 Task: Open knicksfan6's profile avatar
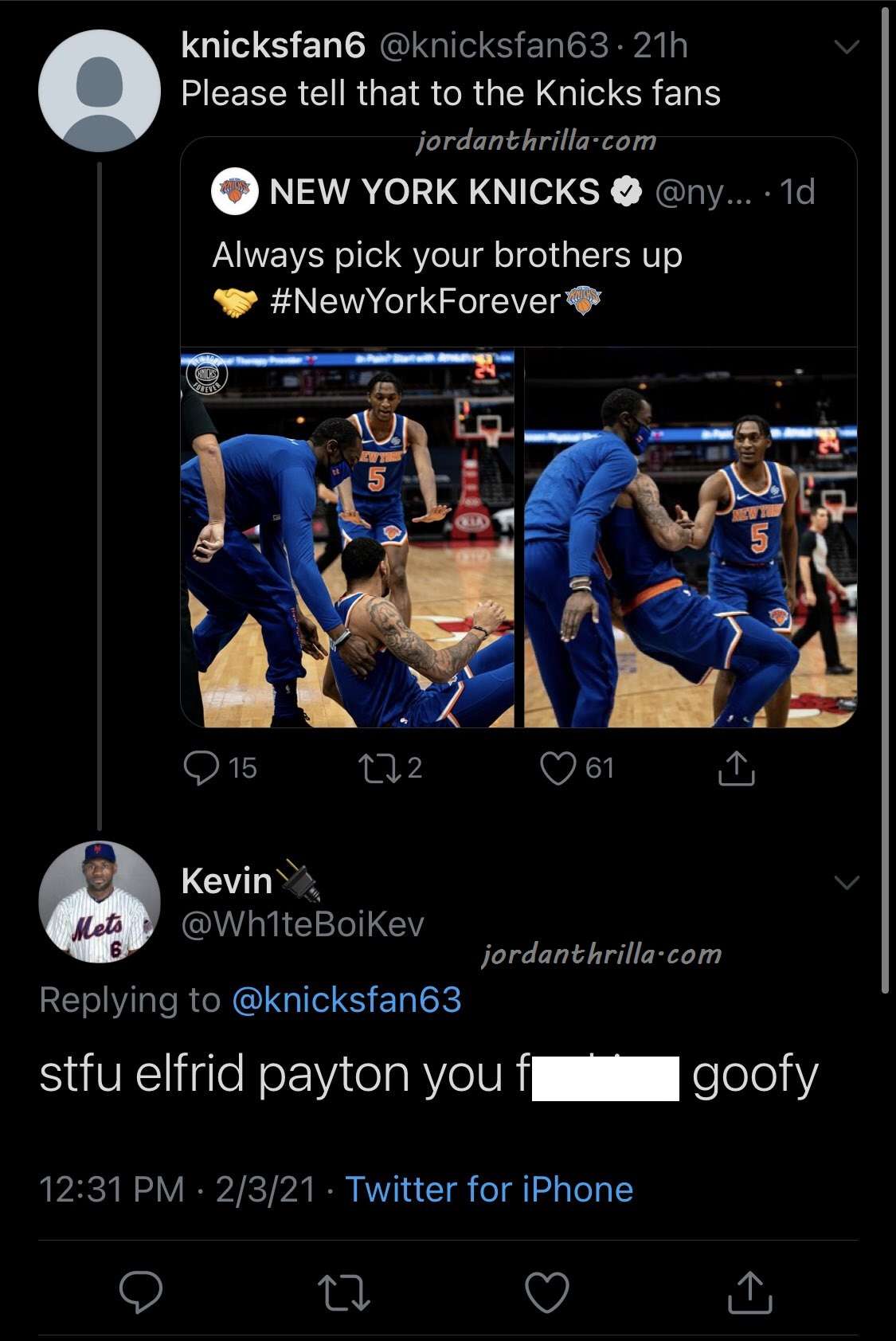click(x=100, y=91)
